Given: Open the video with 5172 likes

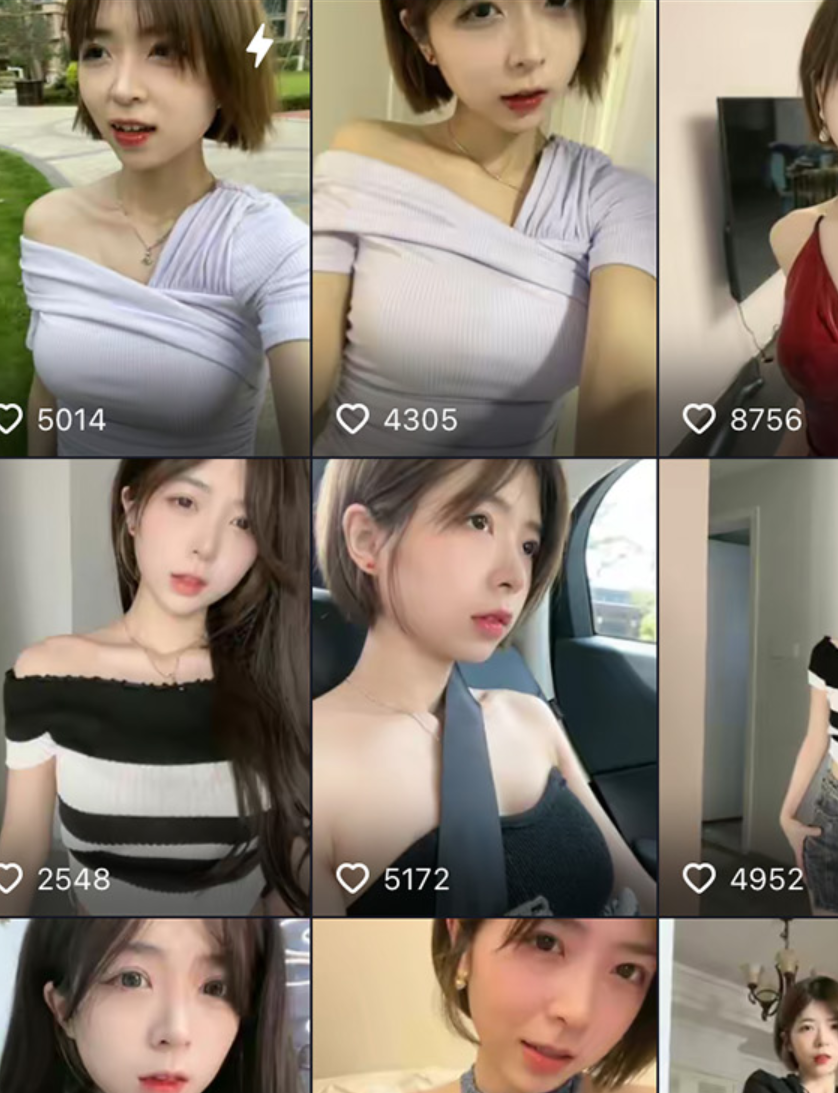Looking at the screenshot, I should (484, 688).
